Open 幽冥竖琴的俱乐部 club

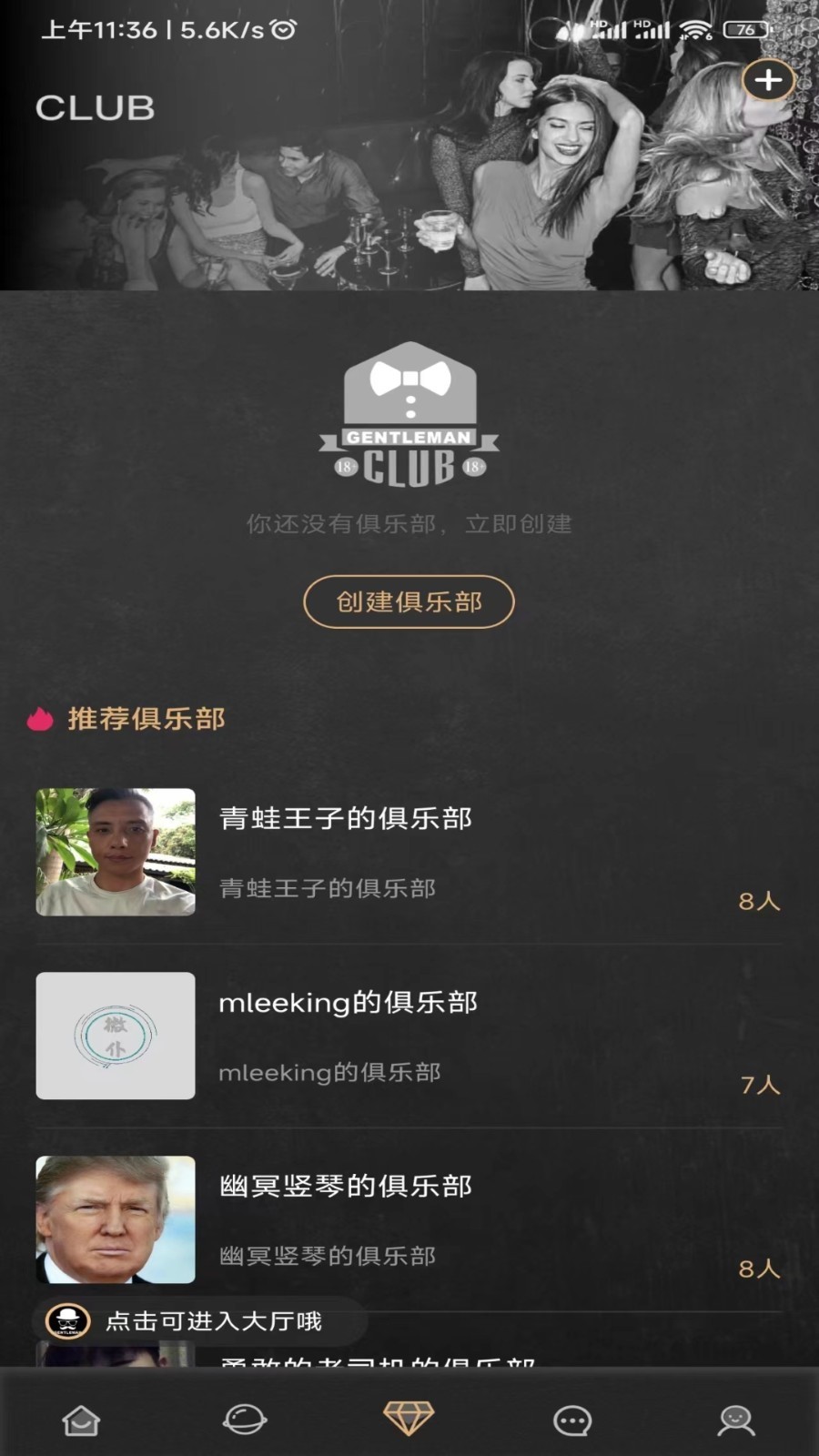pos(409,1219)
